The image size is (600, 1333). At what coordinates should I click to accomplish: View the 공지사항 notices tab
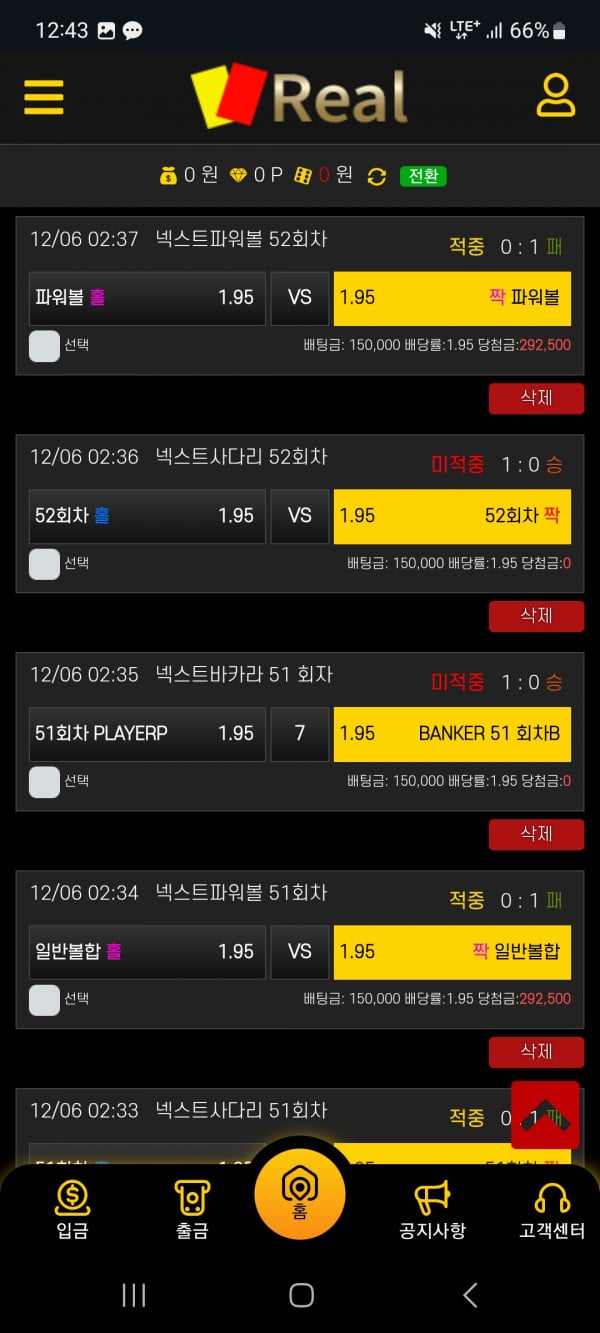pos(432,1210)
